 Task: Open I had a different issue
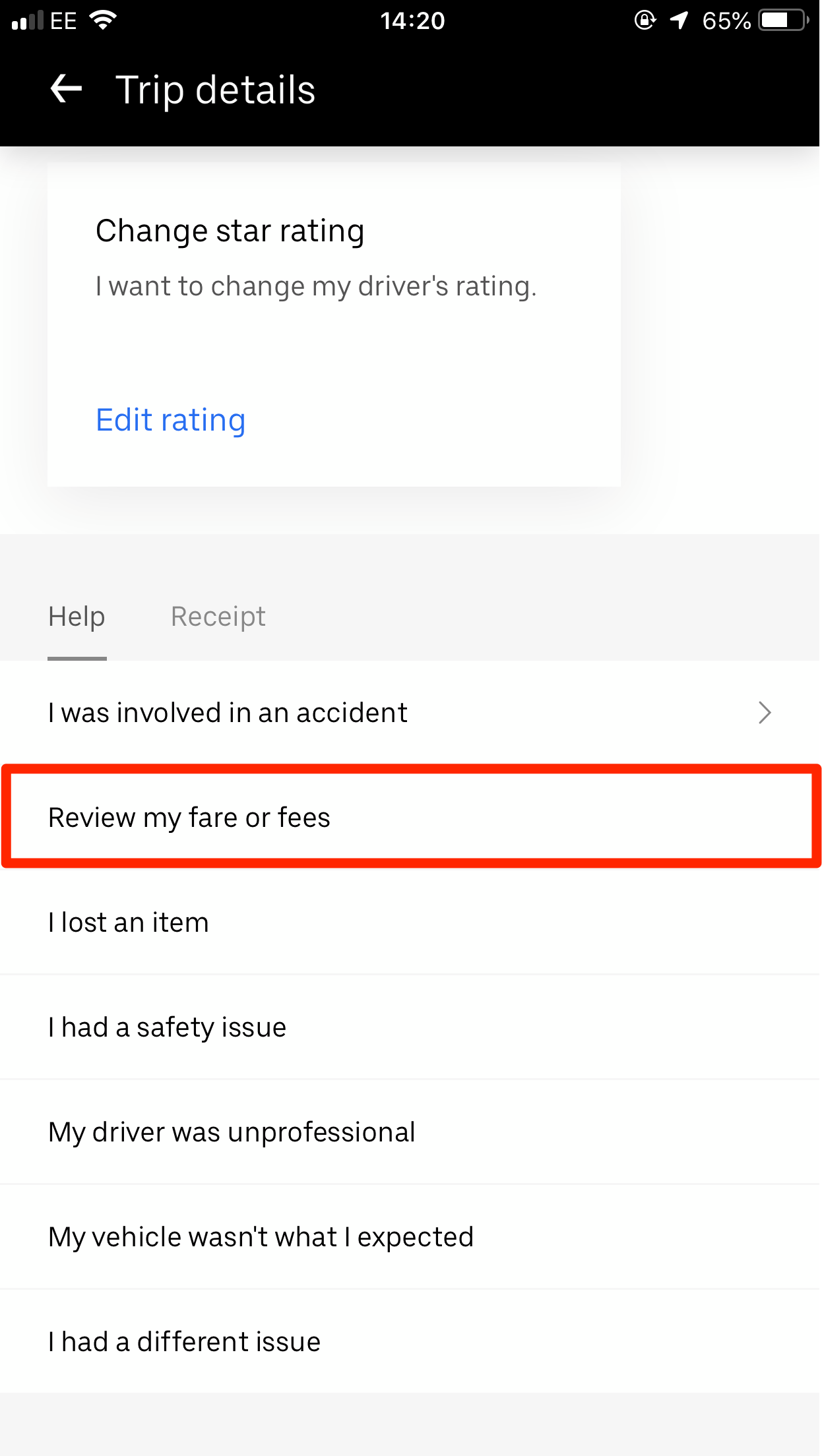pyautogui.click(x=409, y=1342)
